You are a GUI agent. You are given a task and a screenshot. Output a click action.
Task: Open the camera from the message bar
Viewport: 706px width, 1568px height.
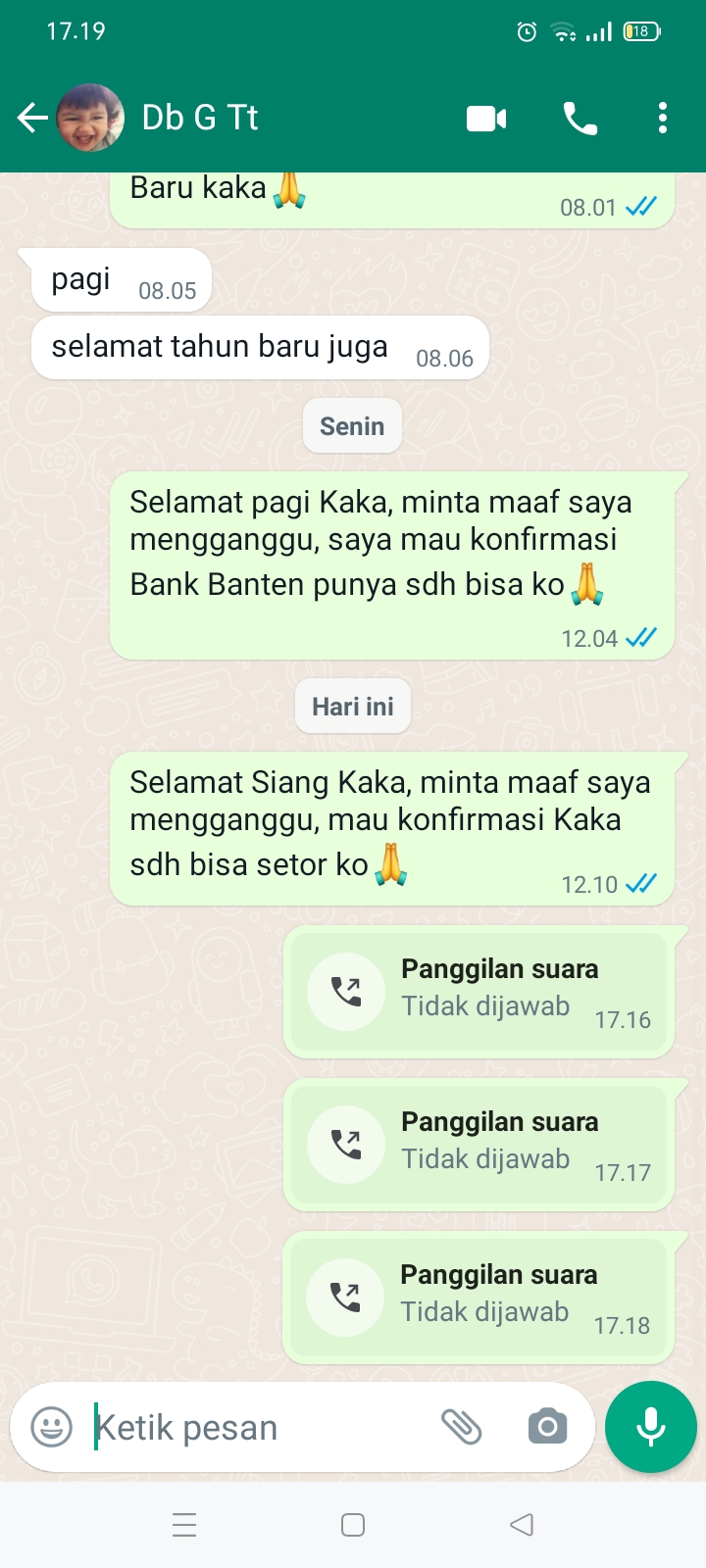(x=547, y=1427)
